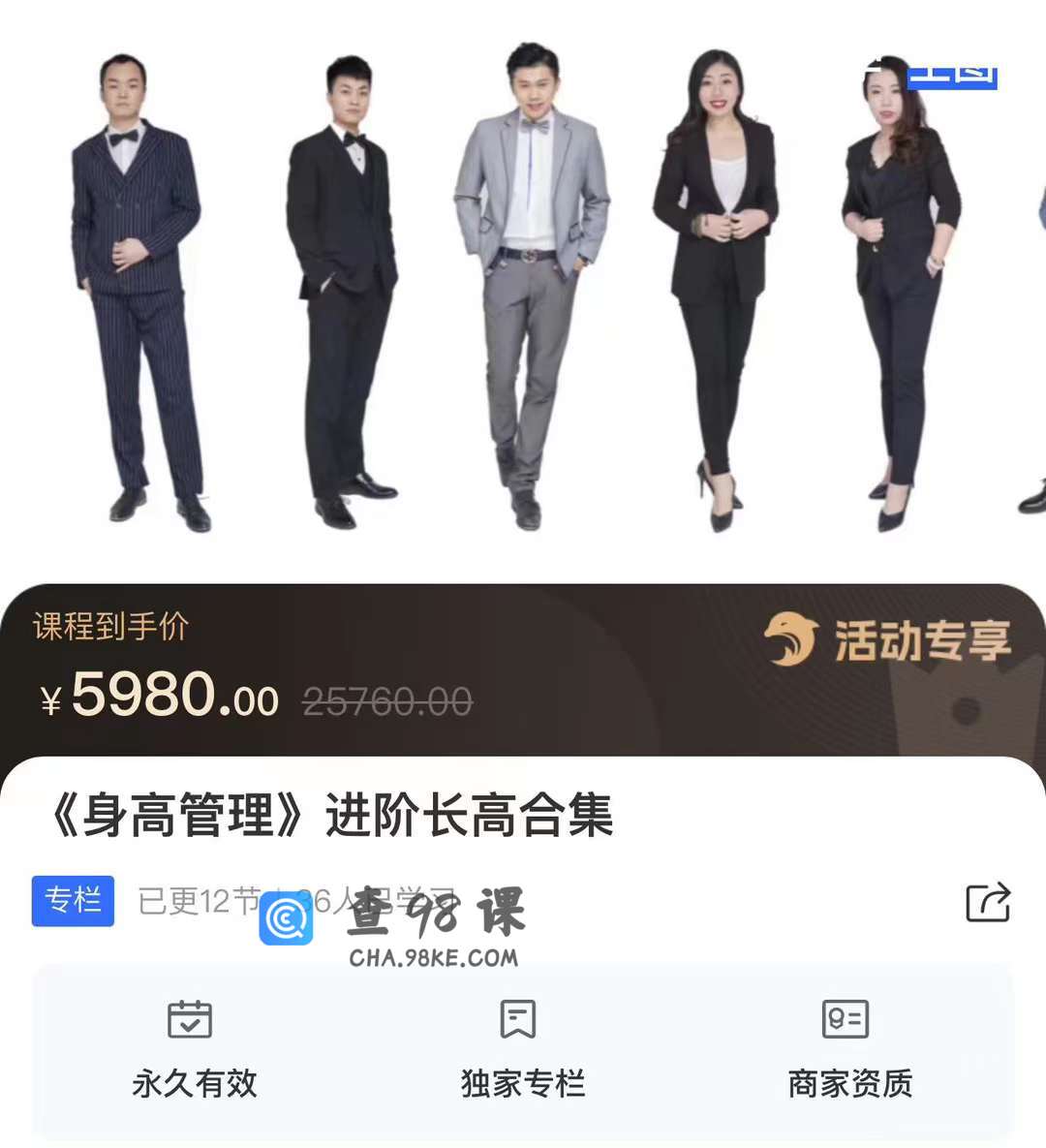Open the course cover image
This screenshot has height=1148, width=1046.
(x=523, y=291)
